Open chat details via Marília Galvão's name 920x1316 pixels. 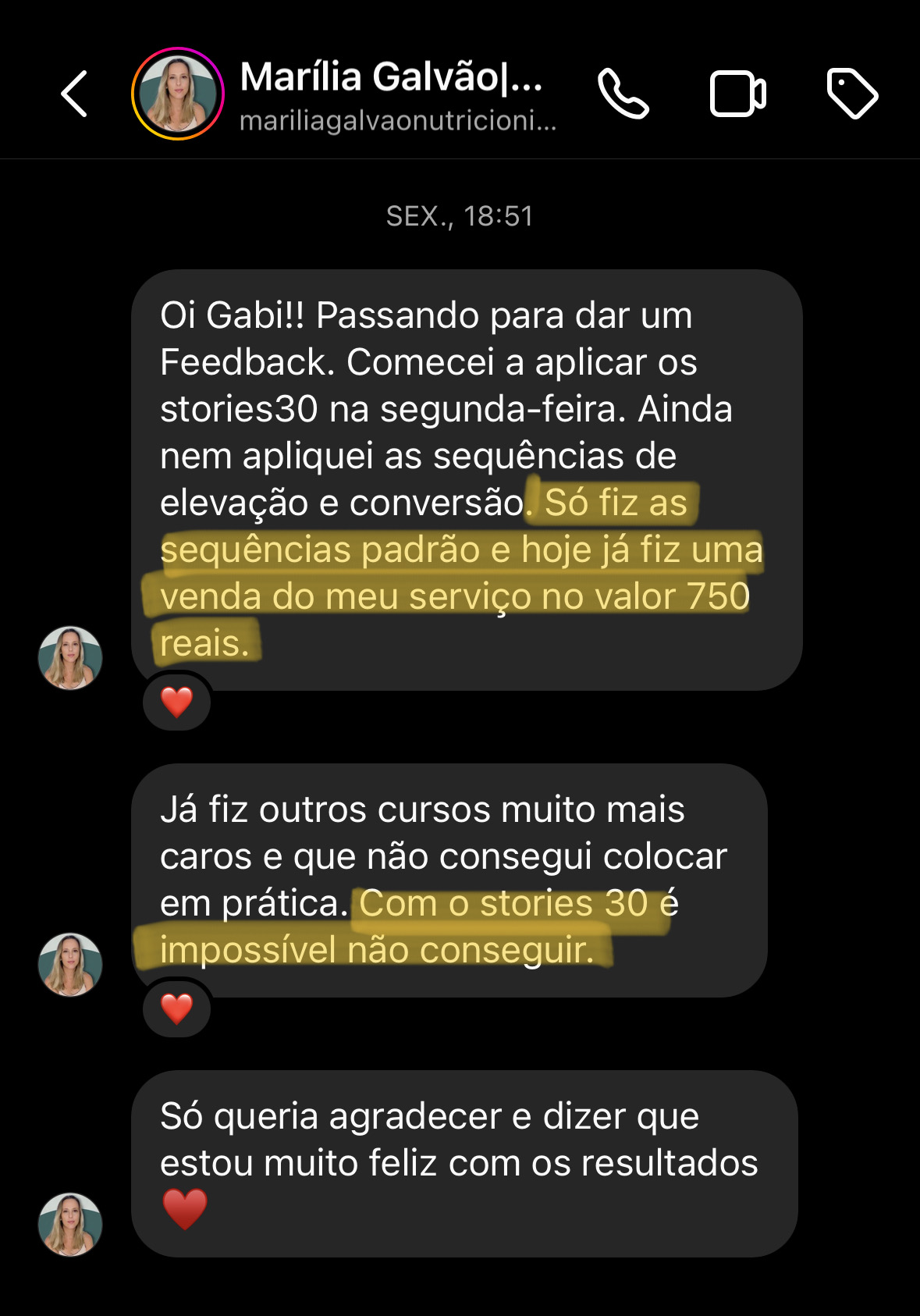[392, 78]
